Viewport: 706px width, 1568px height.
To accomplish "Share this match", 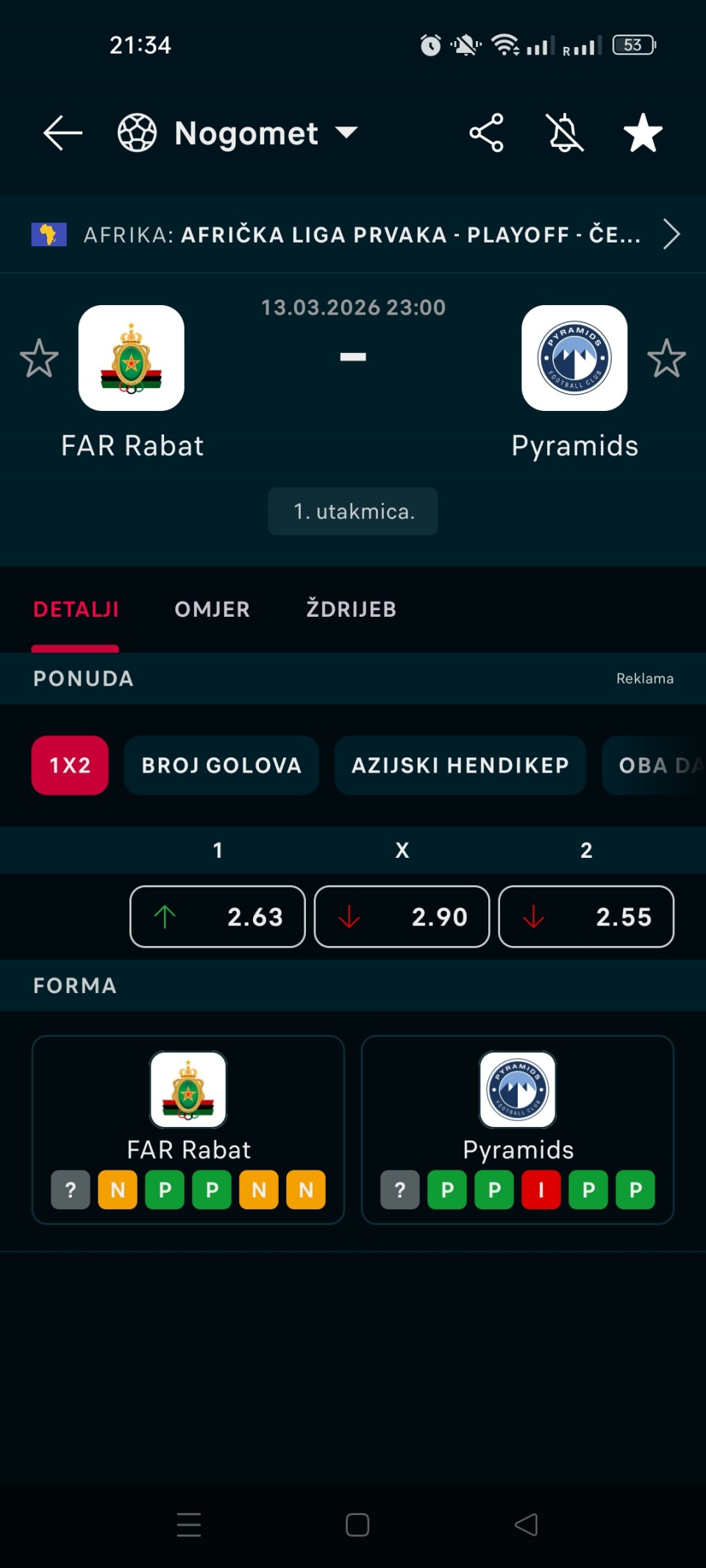I will 486,133.
